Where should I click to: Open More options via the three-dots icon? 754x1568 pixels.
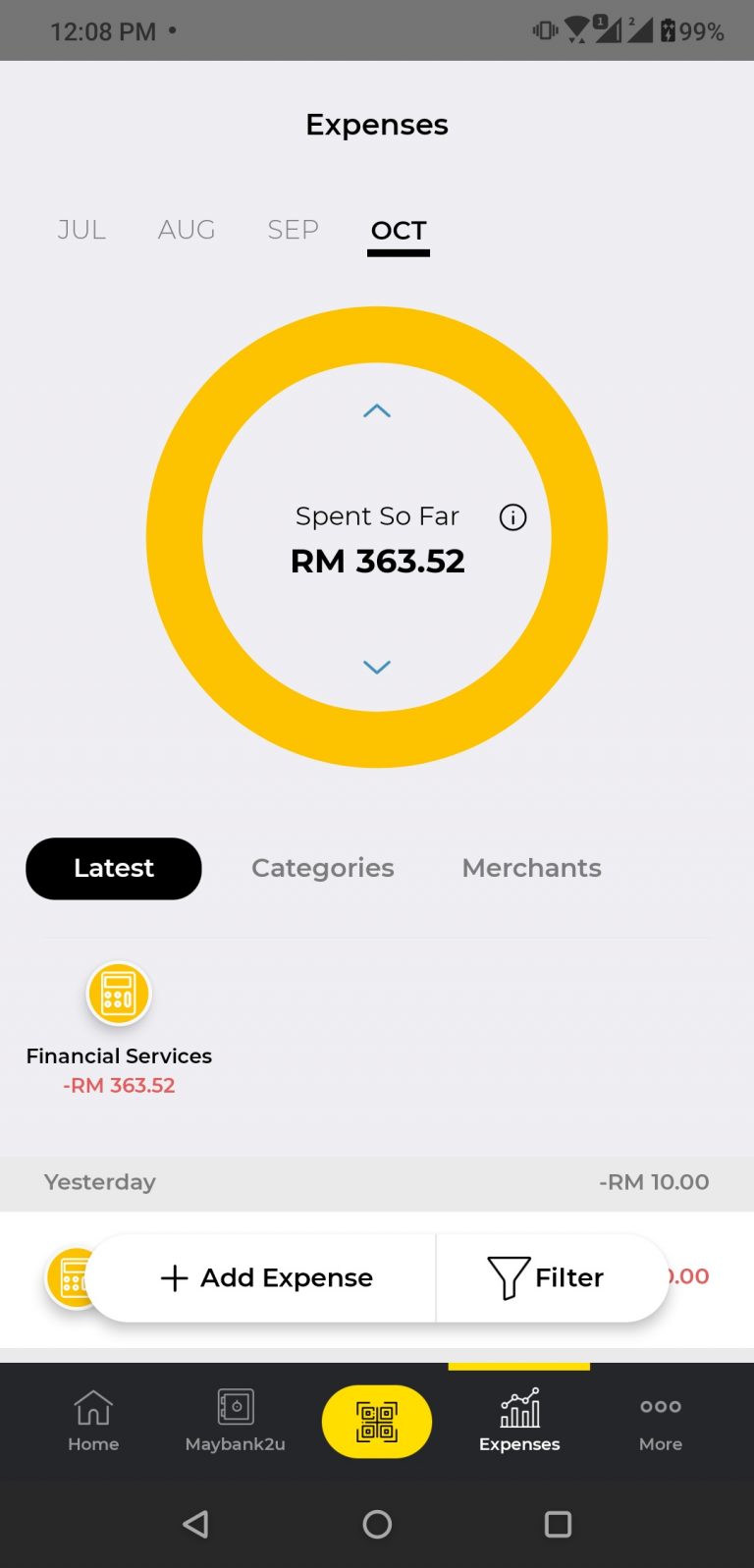tap(659, 1421)
